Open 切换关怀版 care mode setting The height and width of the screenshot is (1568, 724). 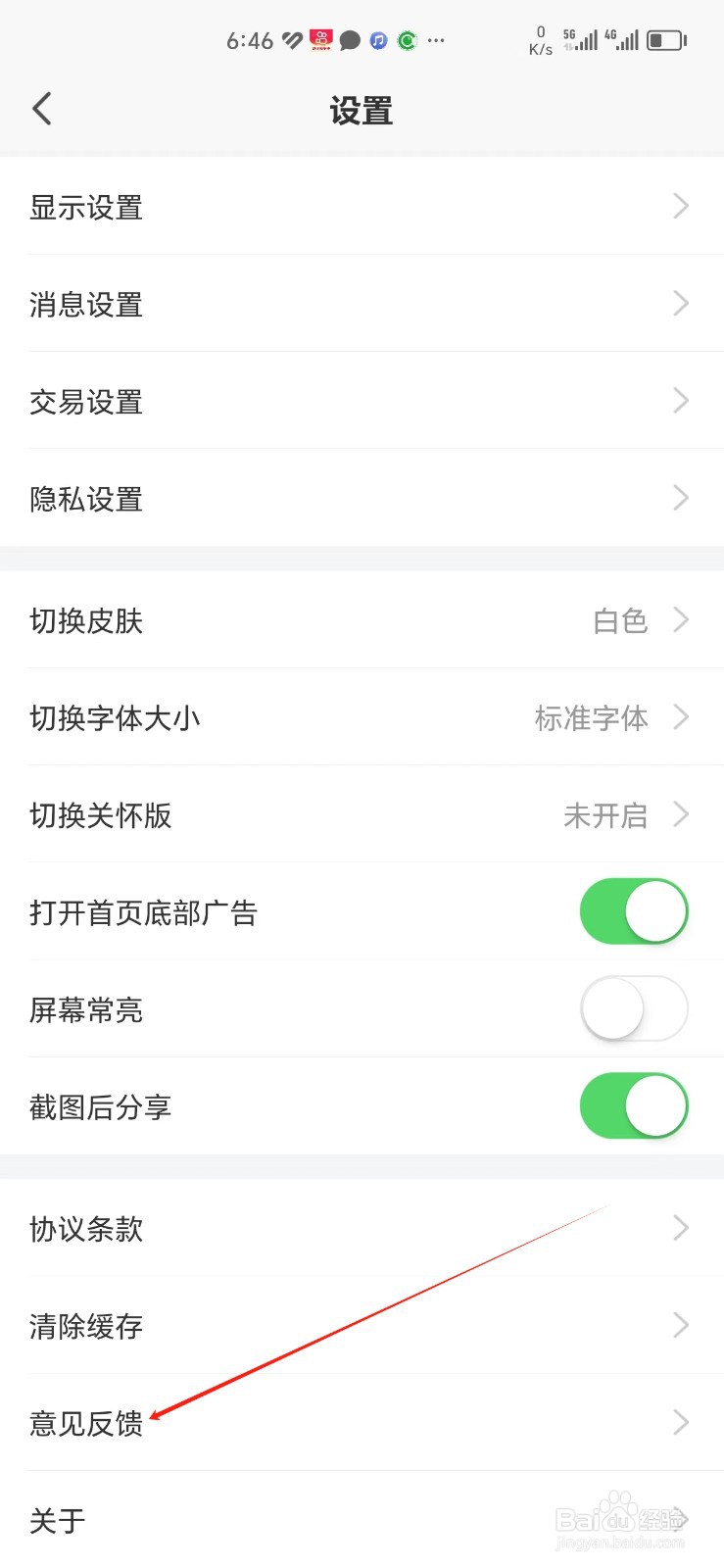coord(362,814)
